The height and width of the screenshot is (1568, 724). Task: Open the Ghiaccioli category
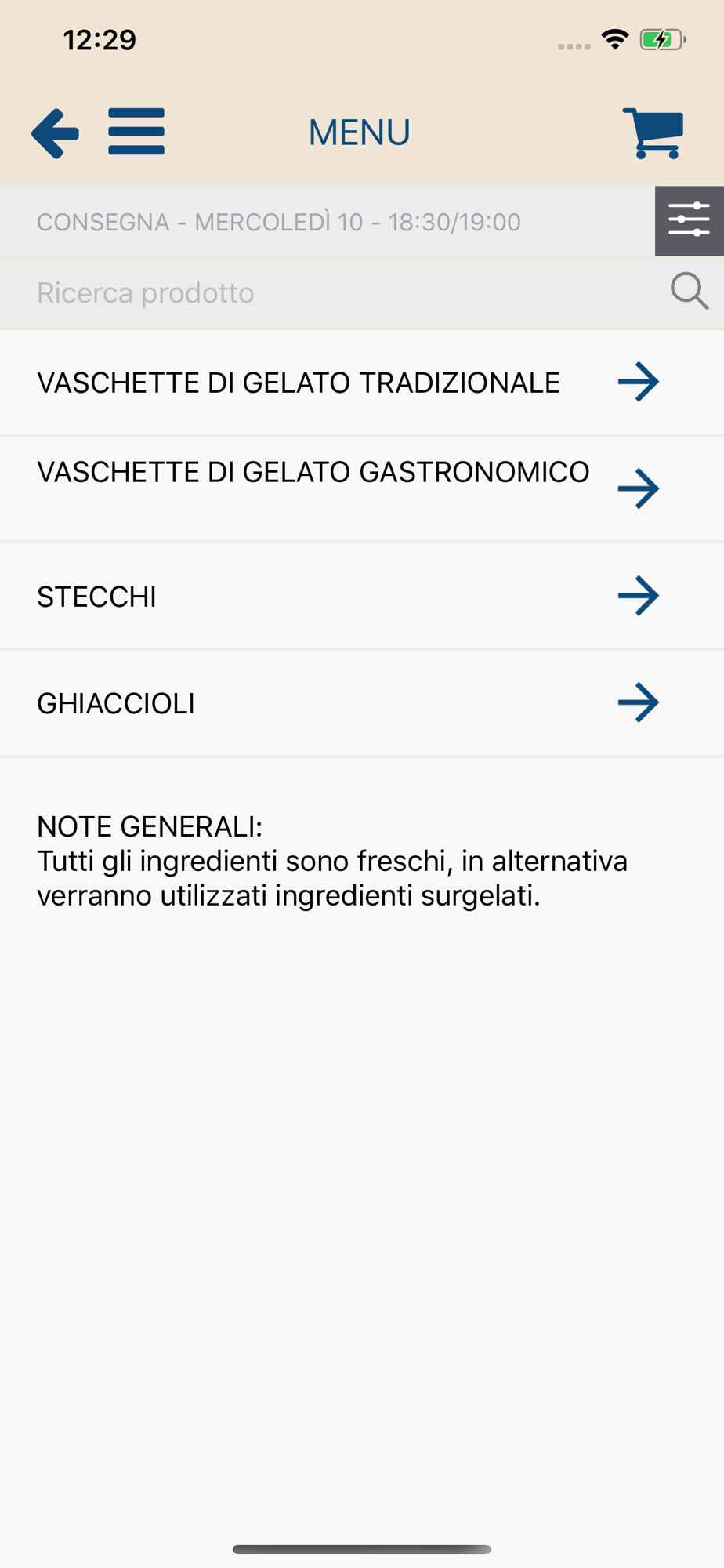(x=362, y=703)
